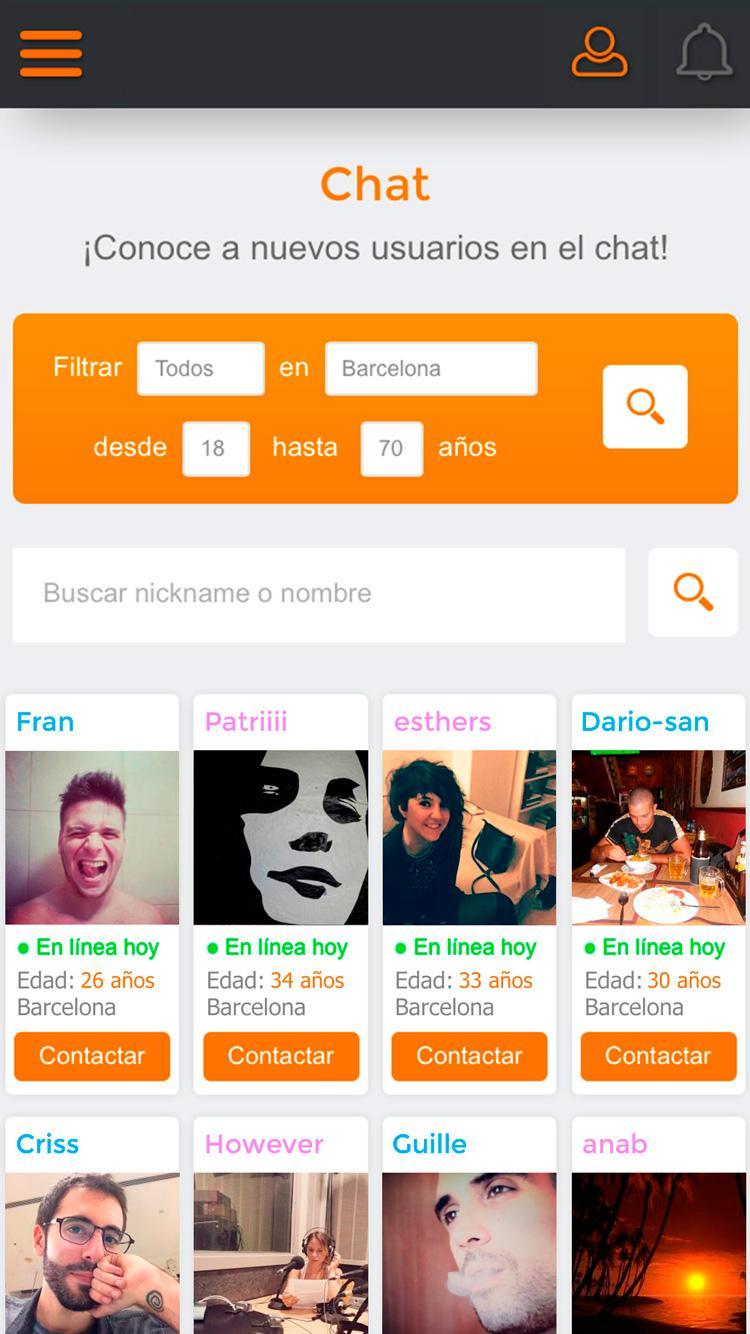750x1334 pixels.
Task: Click the minimum age field showing 18
Action: (x=216, y=447)
